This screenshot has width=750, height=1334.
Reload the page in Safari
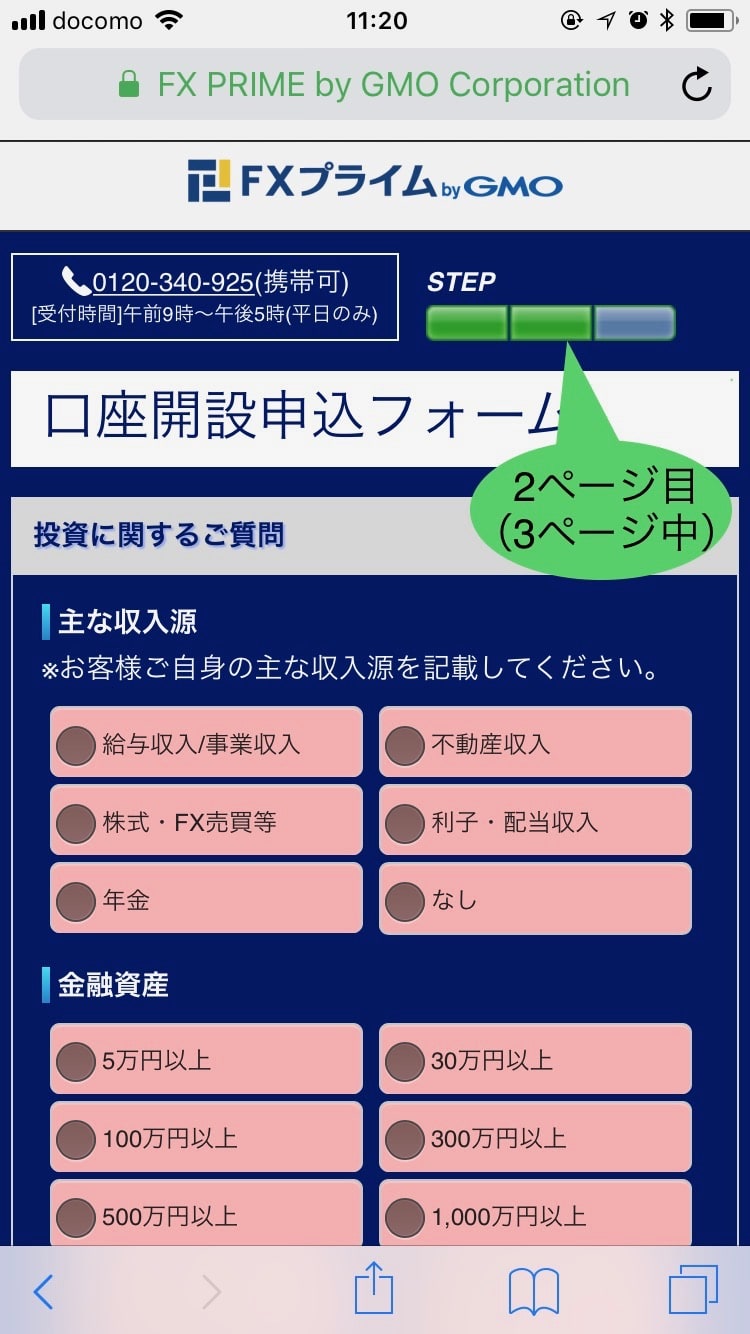point(696,85)
